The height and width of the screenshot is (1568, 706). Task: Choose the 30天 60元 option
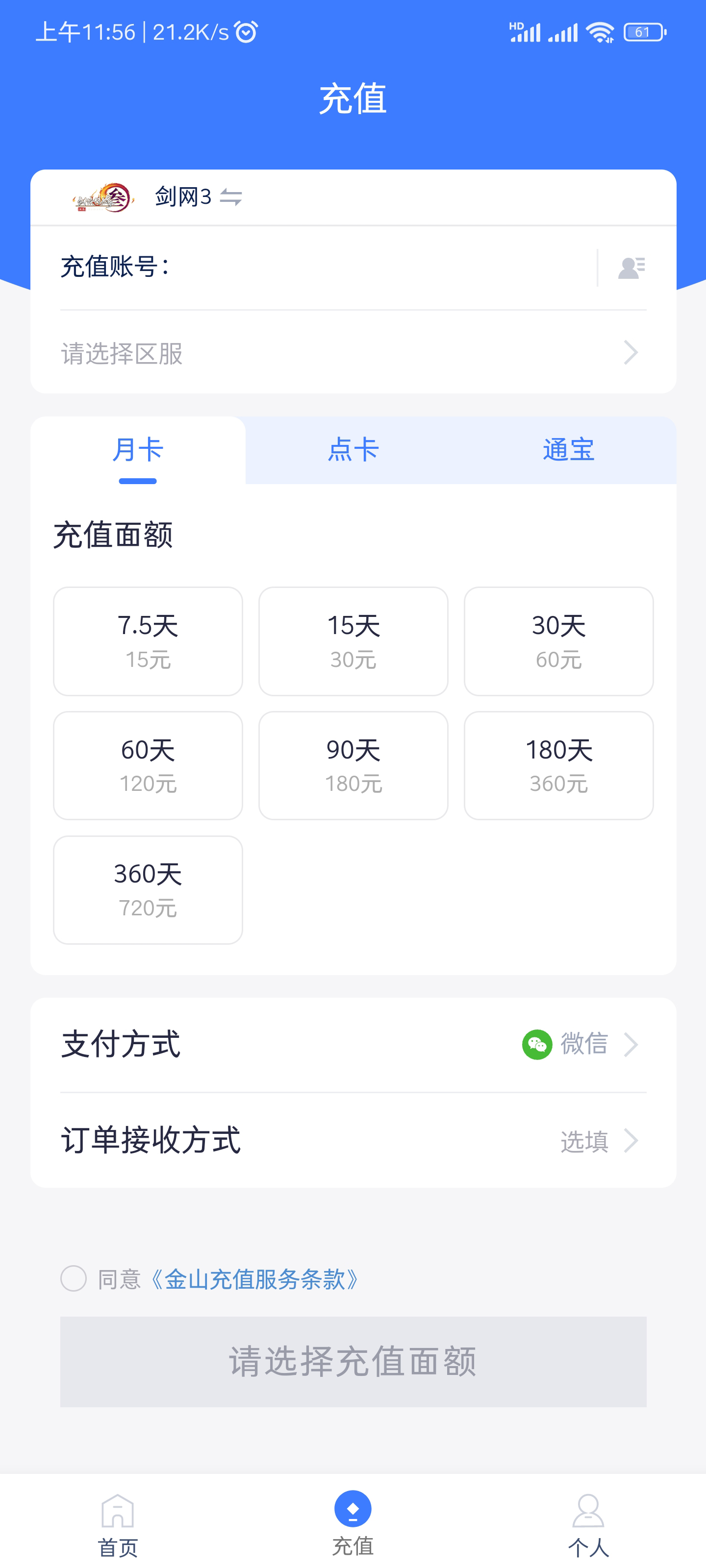tap(558, 641)
